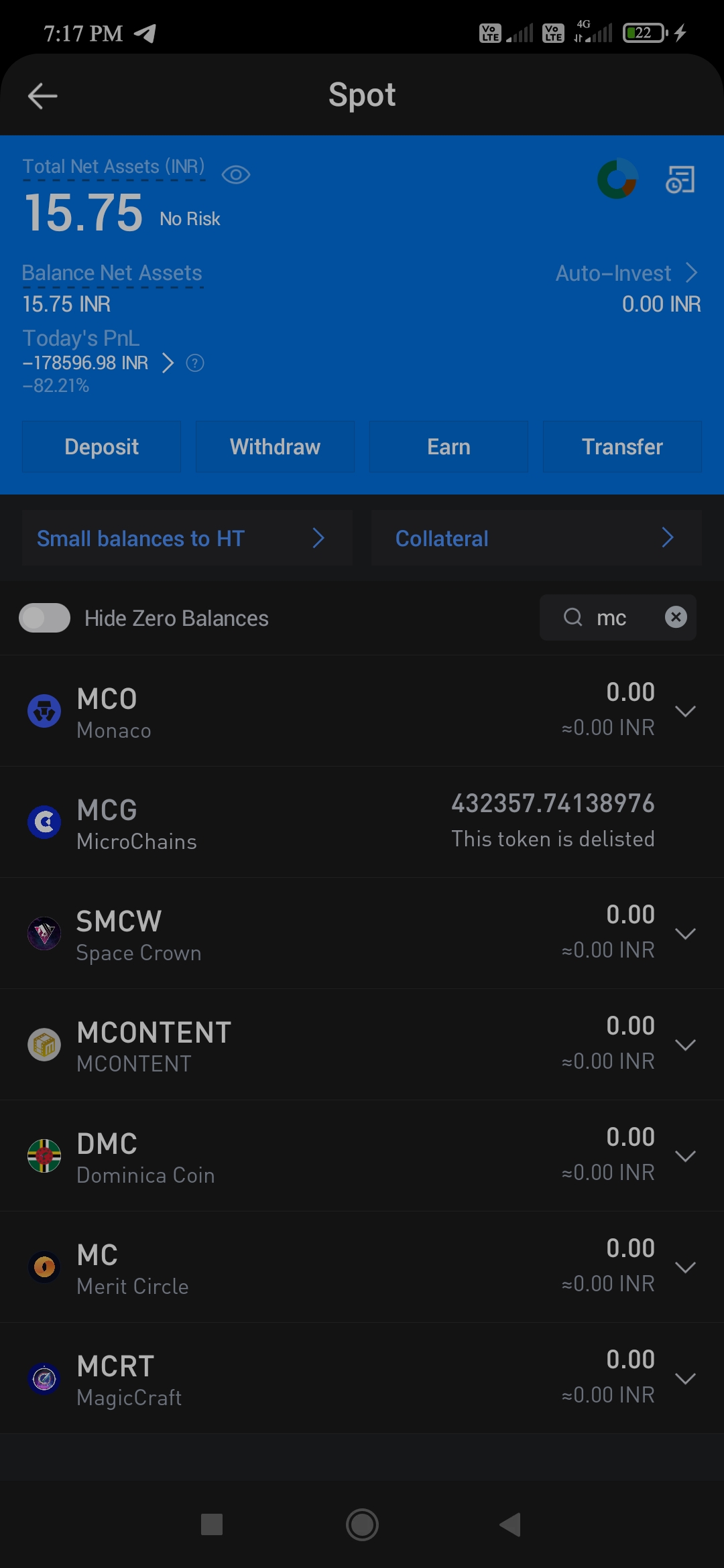Enable the Hide Zero Balances toggle
Image resolution: width=724 pixels, height=1568 pixels.
pos(44,618)
